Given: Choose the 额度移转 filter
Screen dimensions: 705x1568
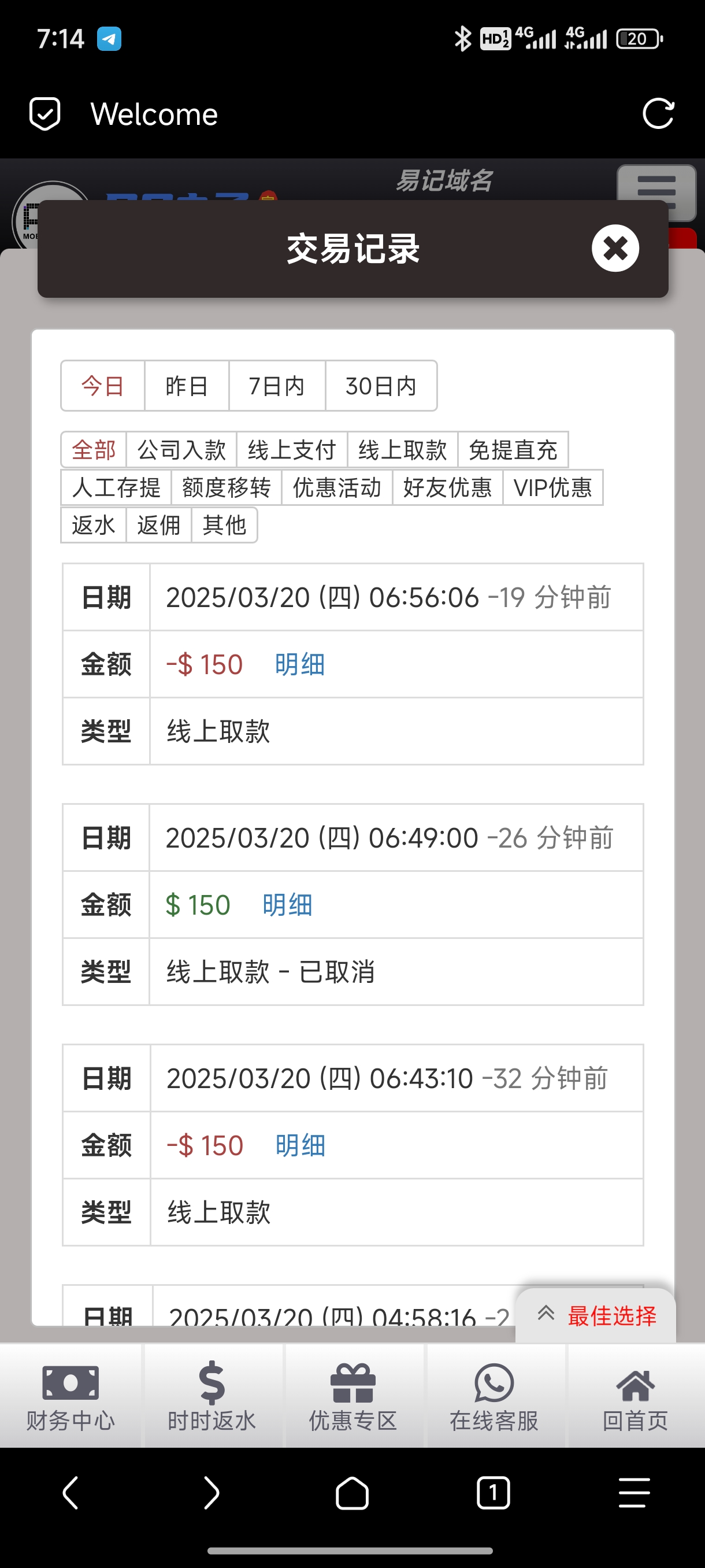Looking at the screenshot, I should pyautogui.click(x=227, y=487).
